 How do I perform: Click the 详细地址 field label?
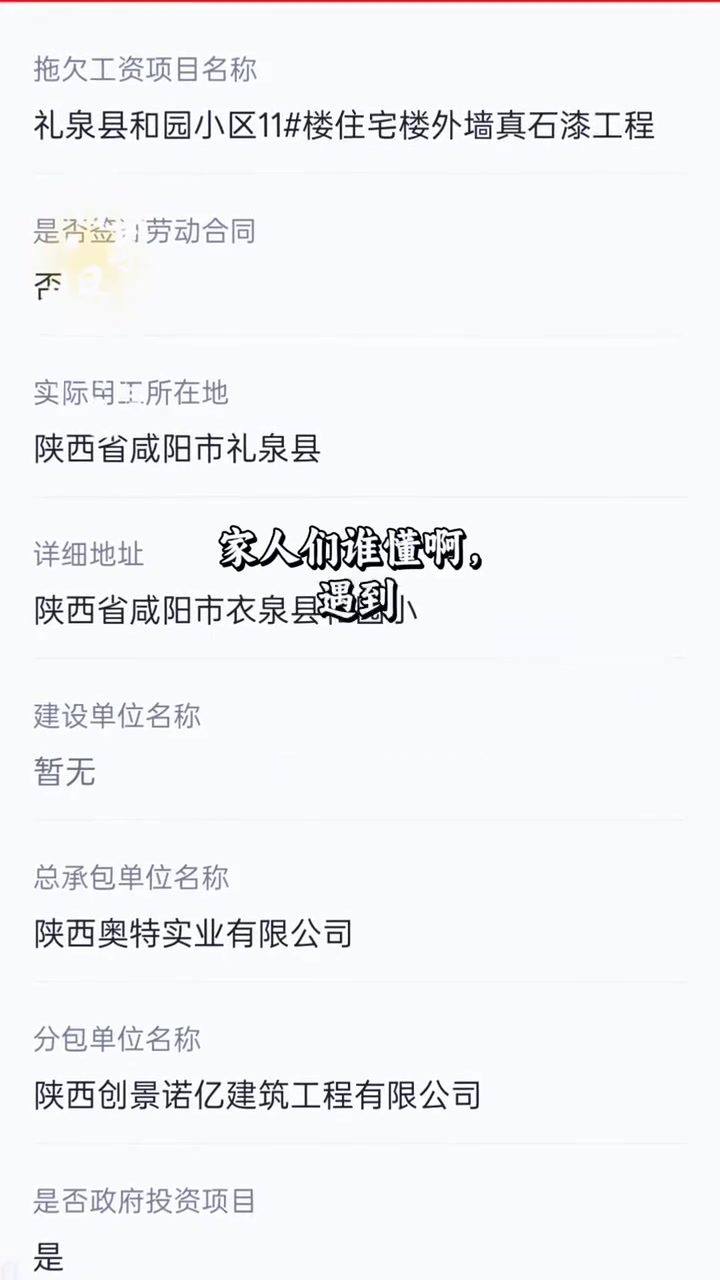click(89, 555)
